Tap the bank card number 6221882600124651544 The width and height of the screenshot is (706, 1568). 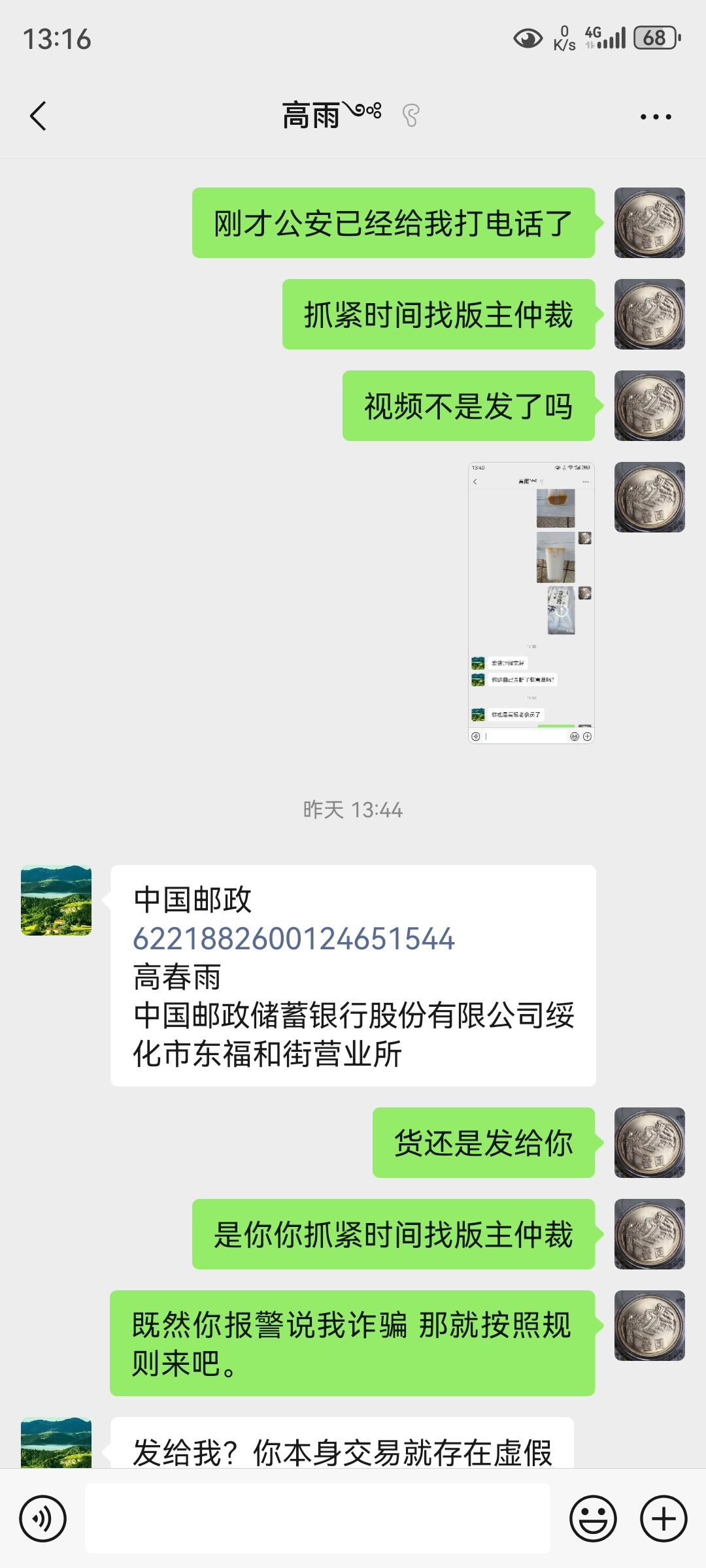294,939
